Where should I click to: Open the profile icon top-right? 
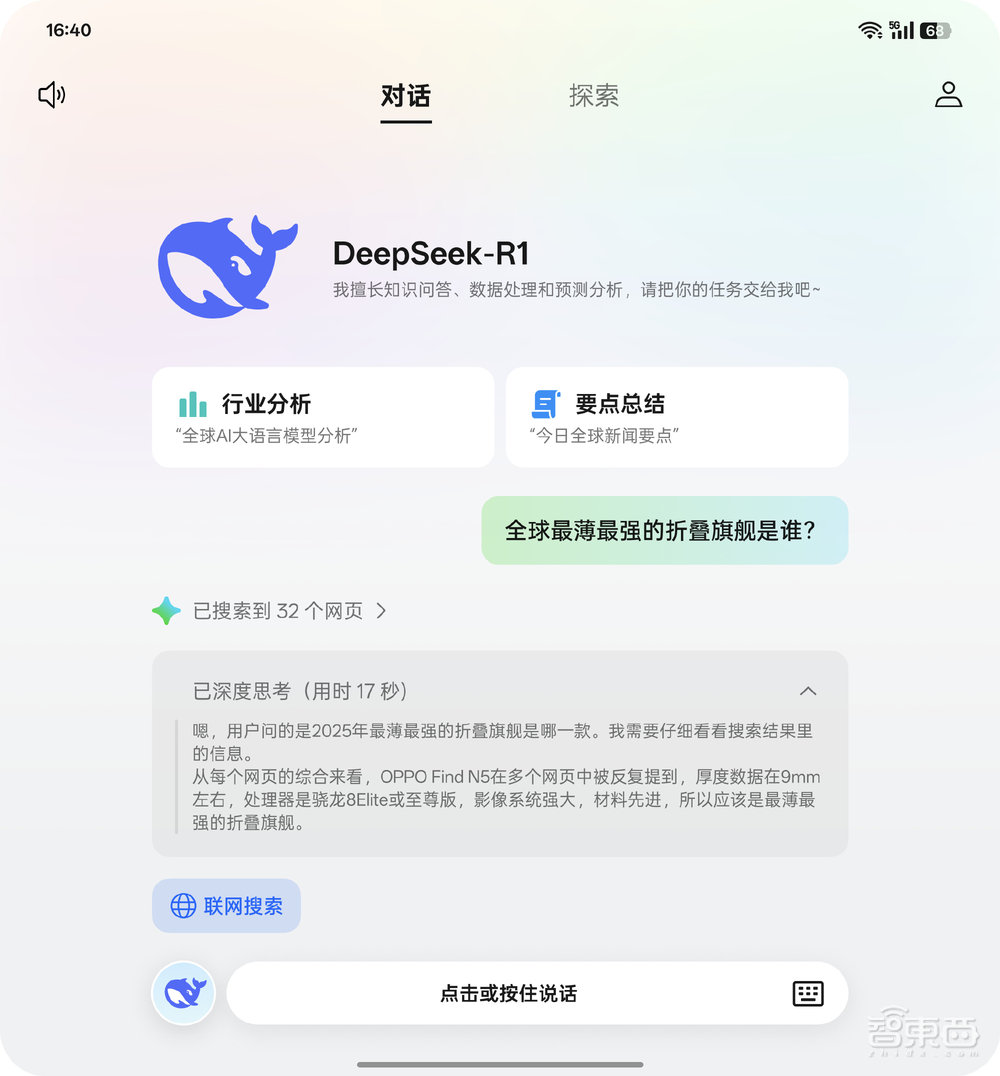click(x=948, y=94)
